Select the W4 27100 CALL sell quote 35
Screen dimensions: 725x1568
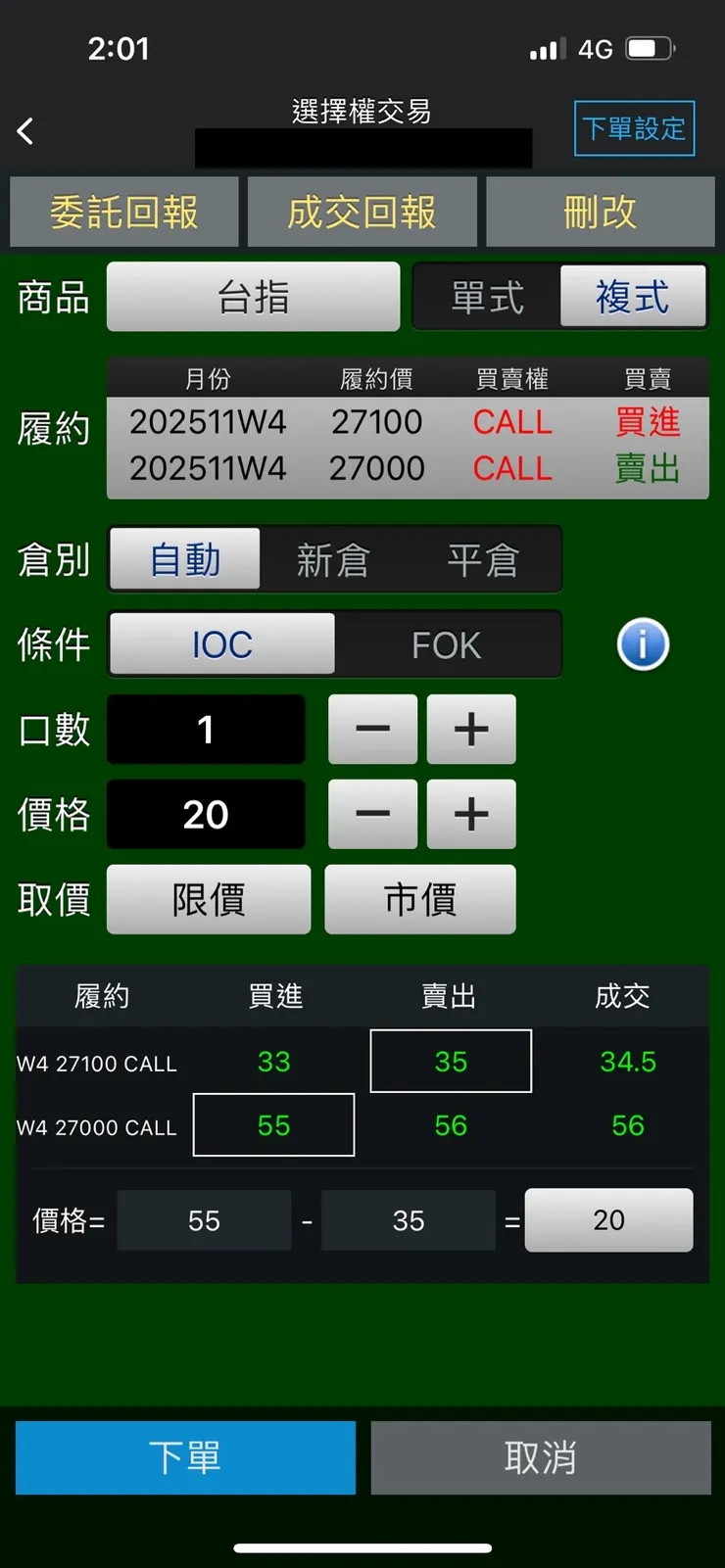[x=450, y=1061]
